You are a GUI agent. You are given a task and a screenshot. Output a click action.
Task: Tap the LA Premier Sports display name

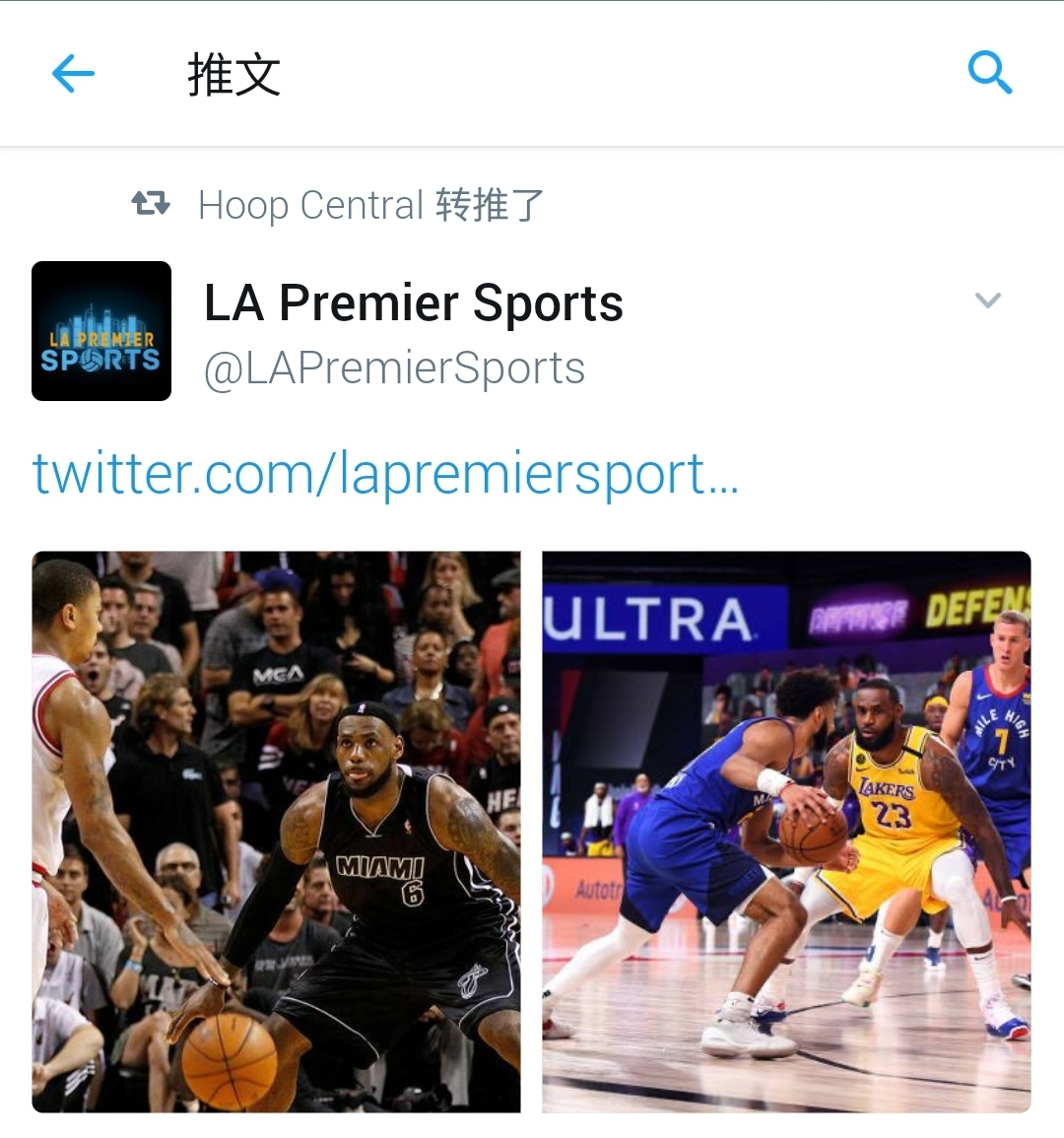pyautogui.click(x=413, y=302)
